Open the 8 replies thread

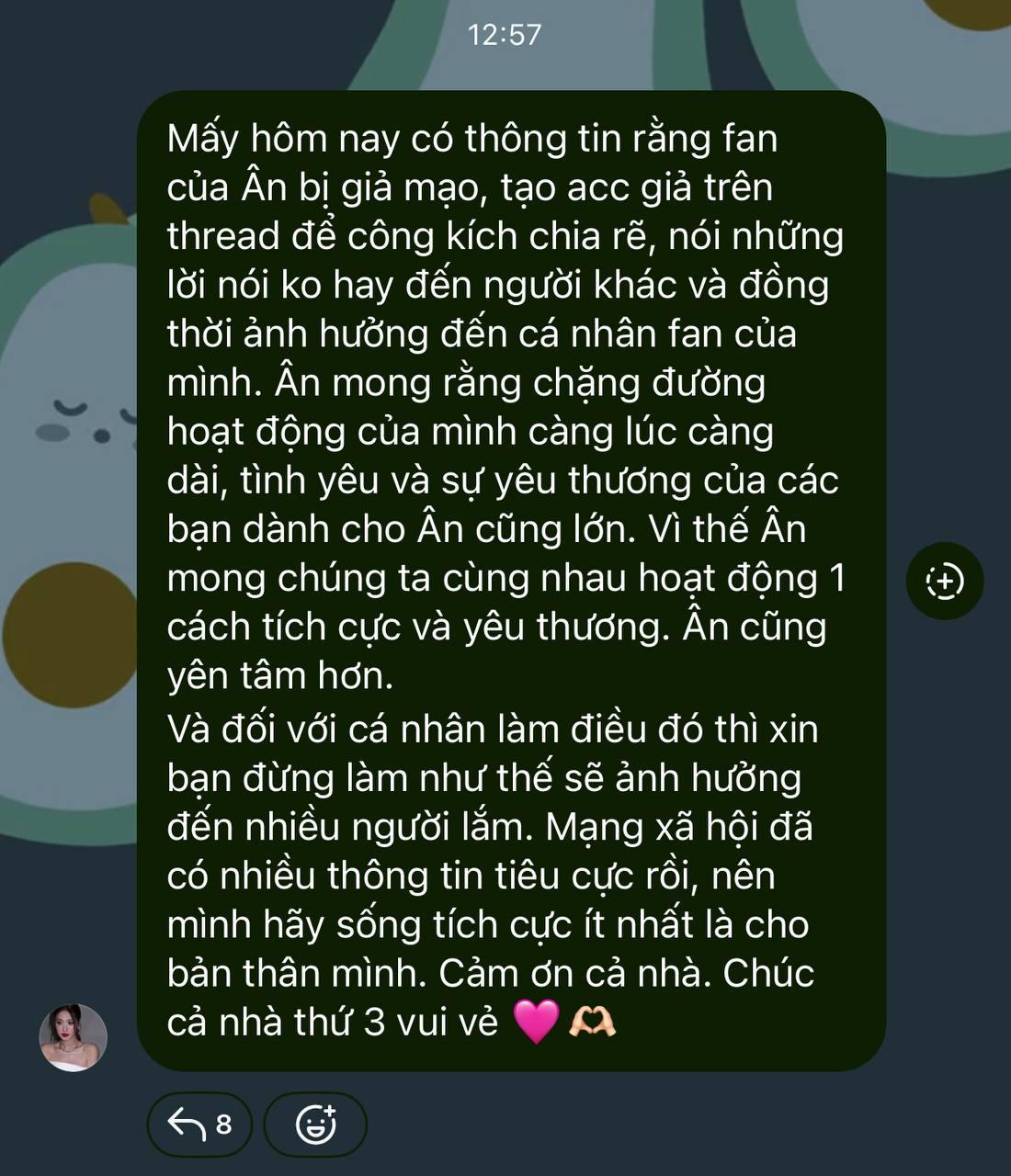point(199,1124)
